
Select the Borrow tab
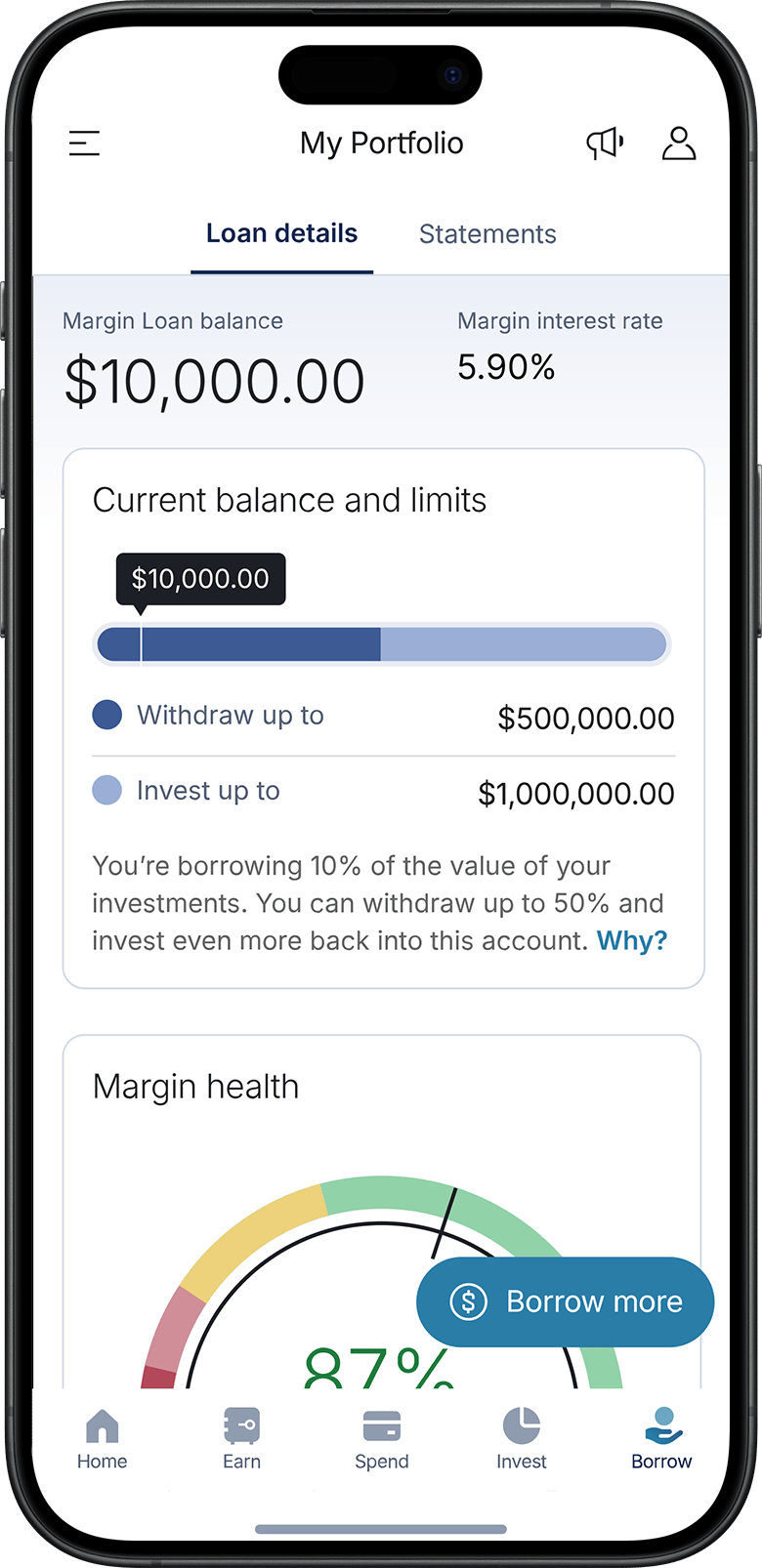(x=661, y=1438)
